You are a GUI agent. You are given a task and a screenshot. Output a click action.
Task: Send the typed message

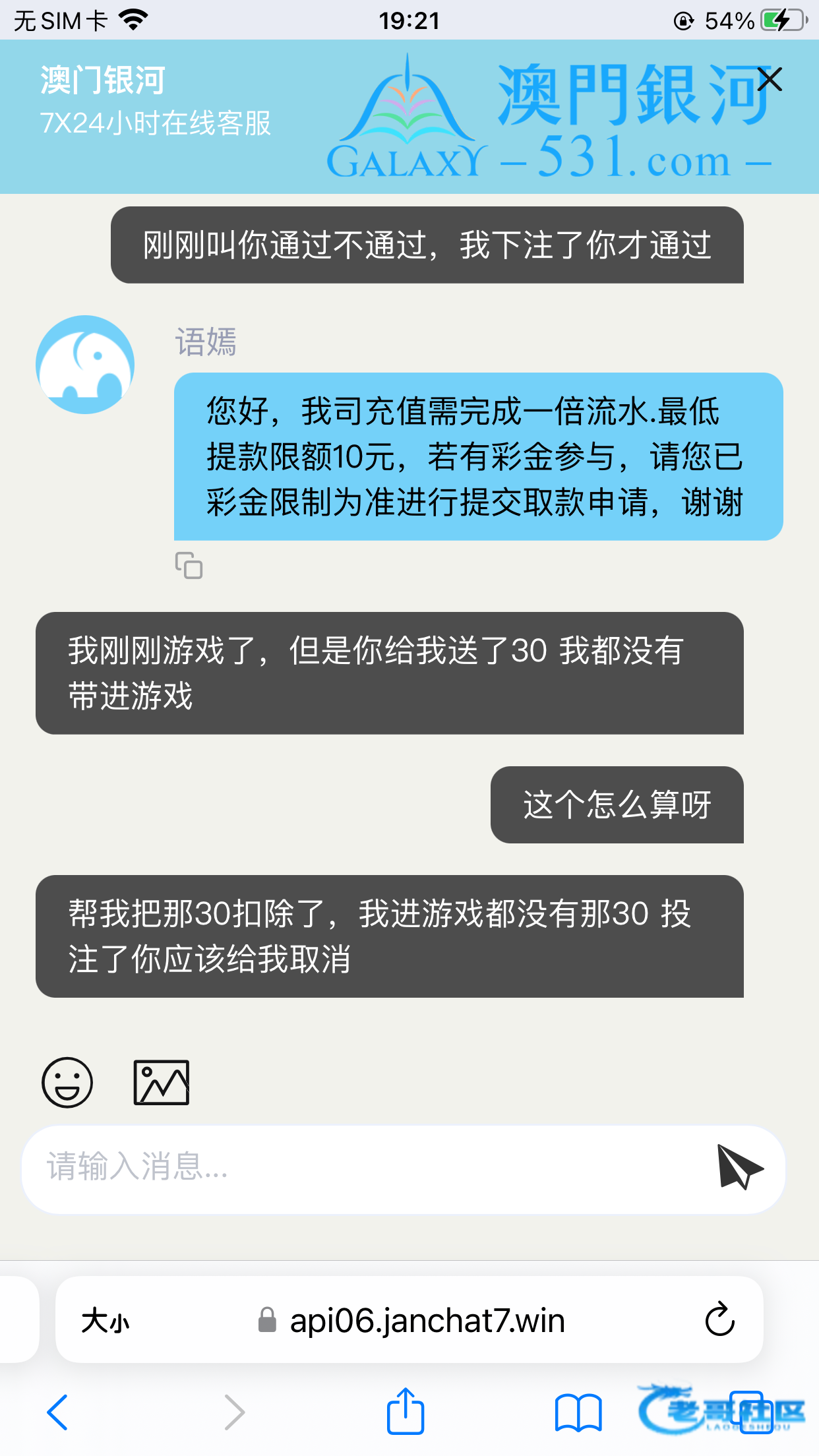[x=740, y=1168]
